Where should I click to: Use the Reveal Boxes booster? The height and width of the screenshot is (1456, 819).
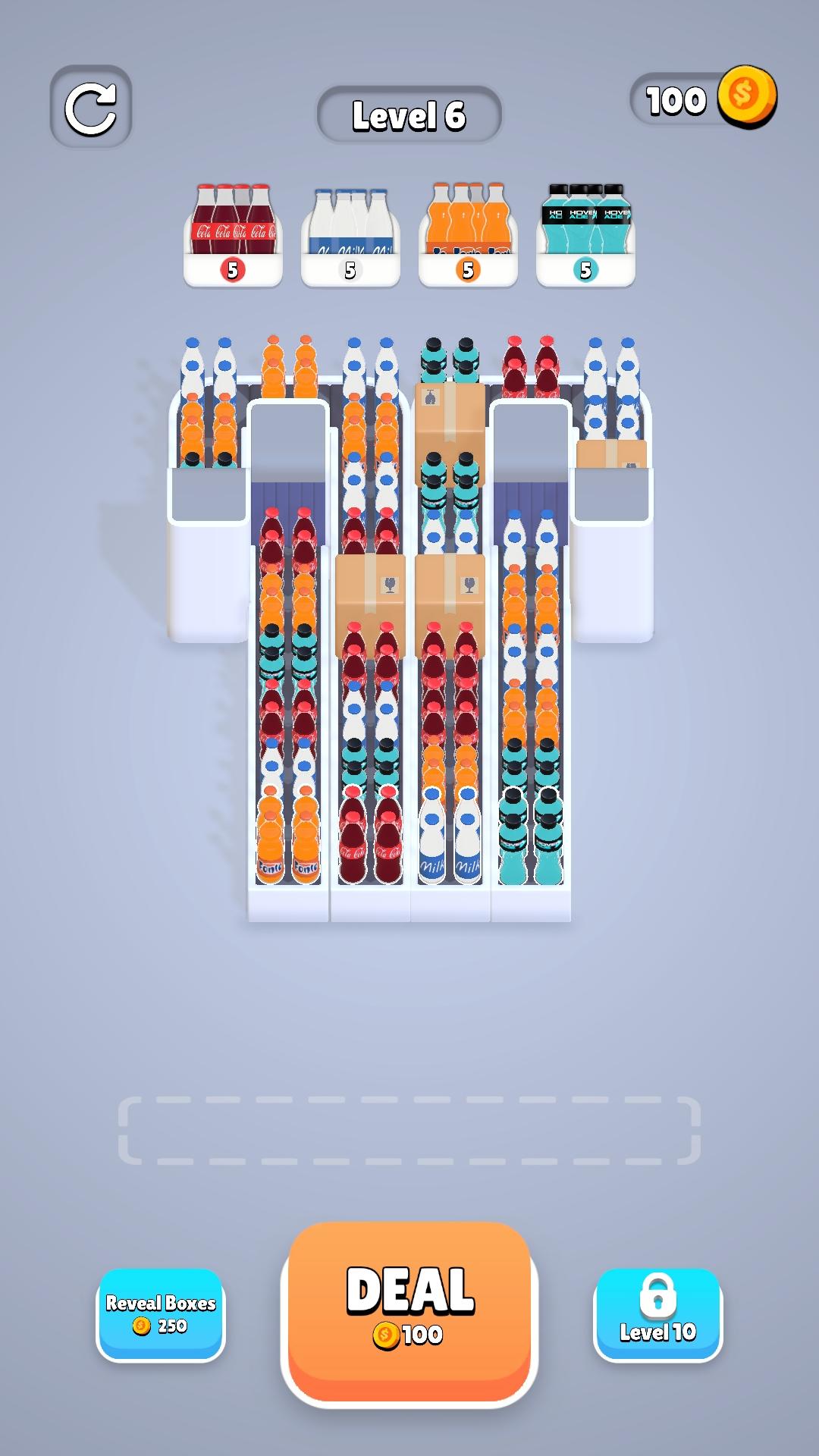(161, 1313)
